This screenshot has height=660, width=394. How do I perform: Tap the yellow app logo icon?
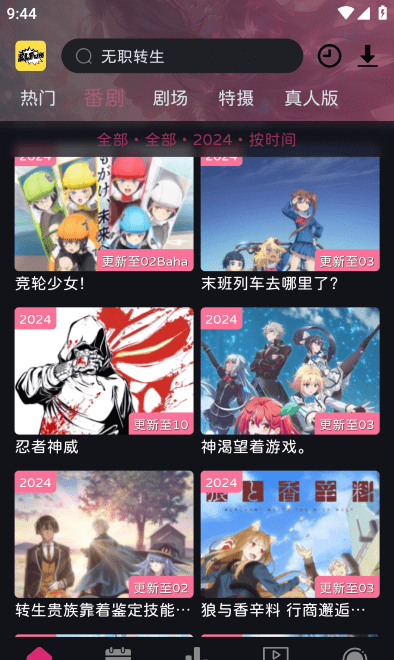31,56
